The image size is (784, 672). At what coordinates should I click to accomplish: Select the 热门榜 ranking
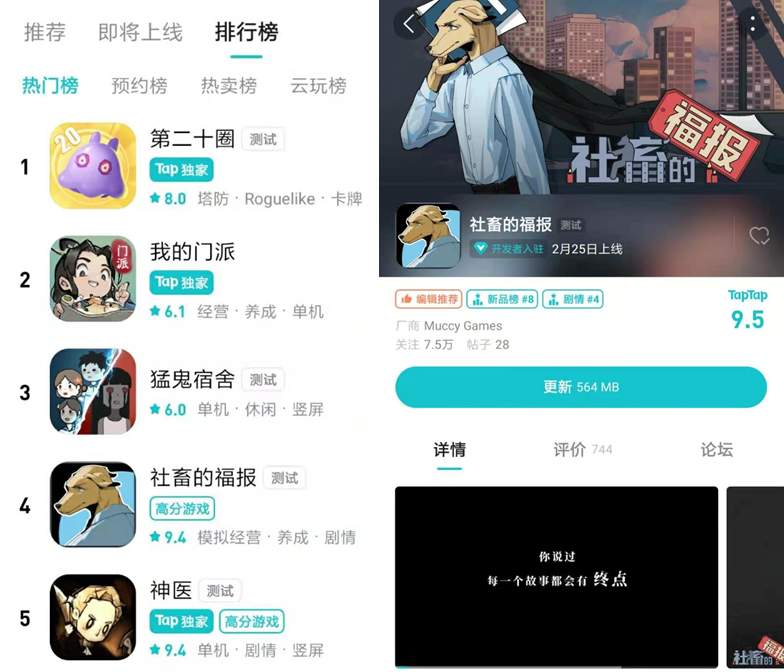click(x=50, y=86)
